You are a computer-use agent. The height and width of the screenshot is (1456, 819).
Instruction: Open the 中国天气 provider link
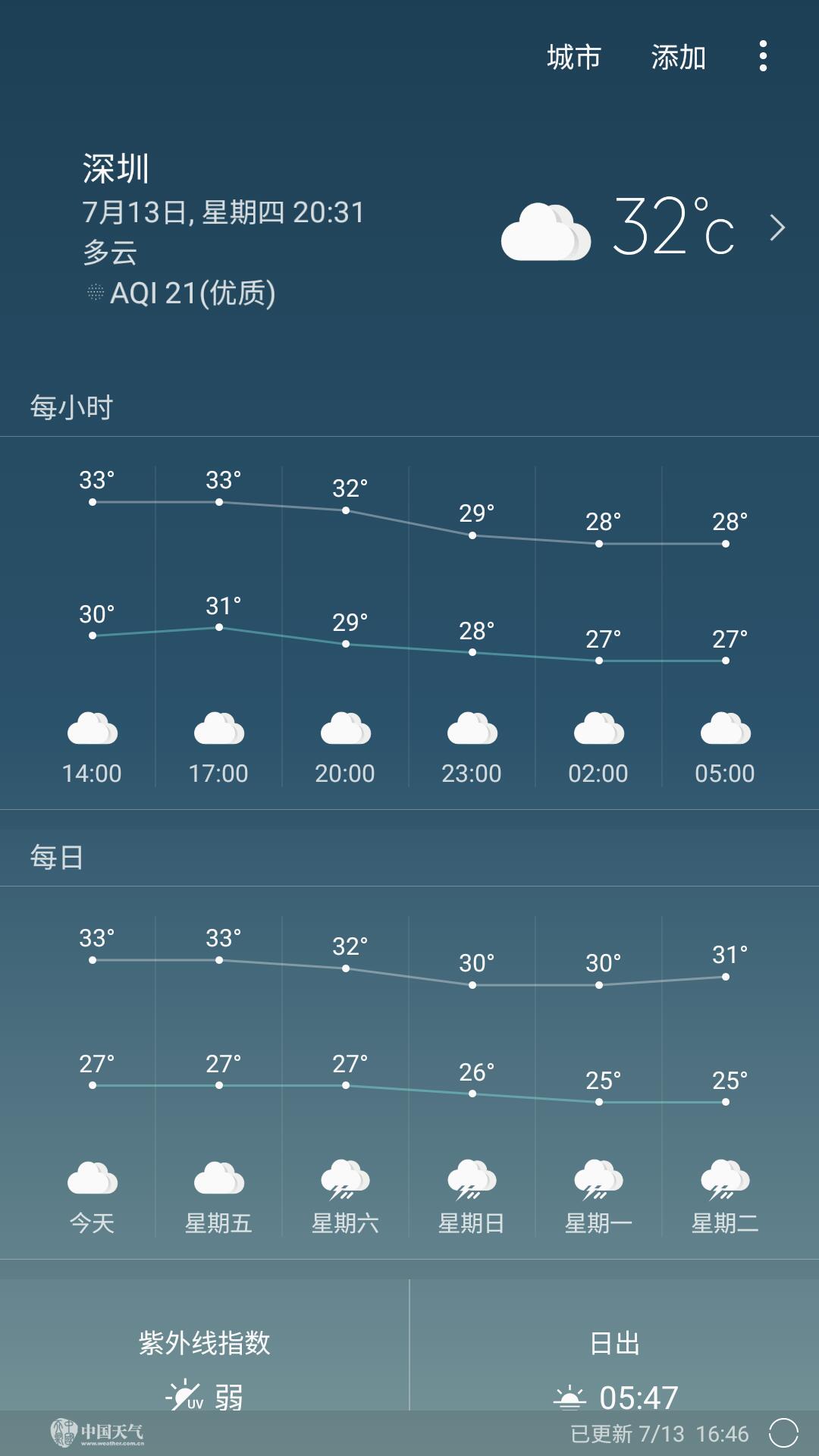[x=97, y=1432]
